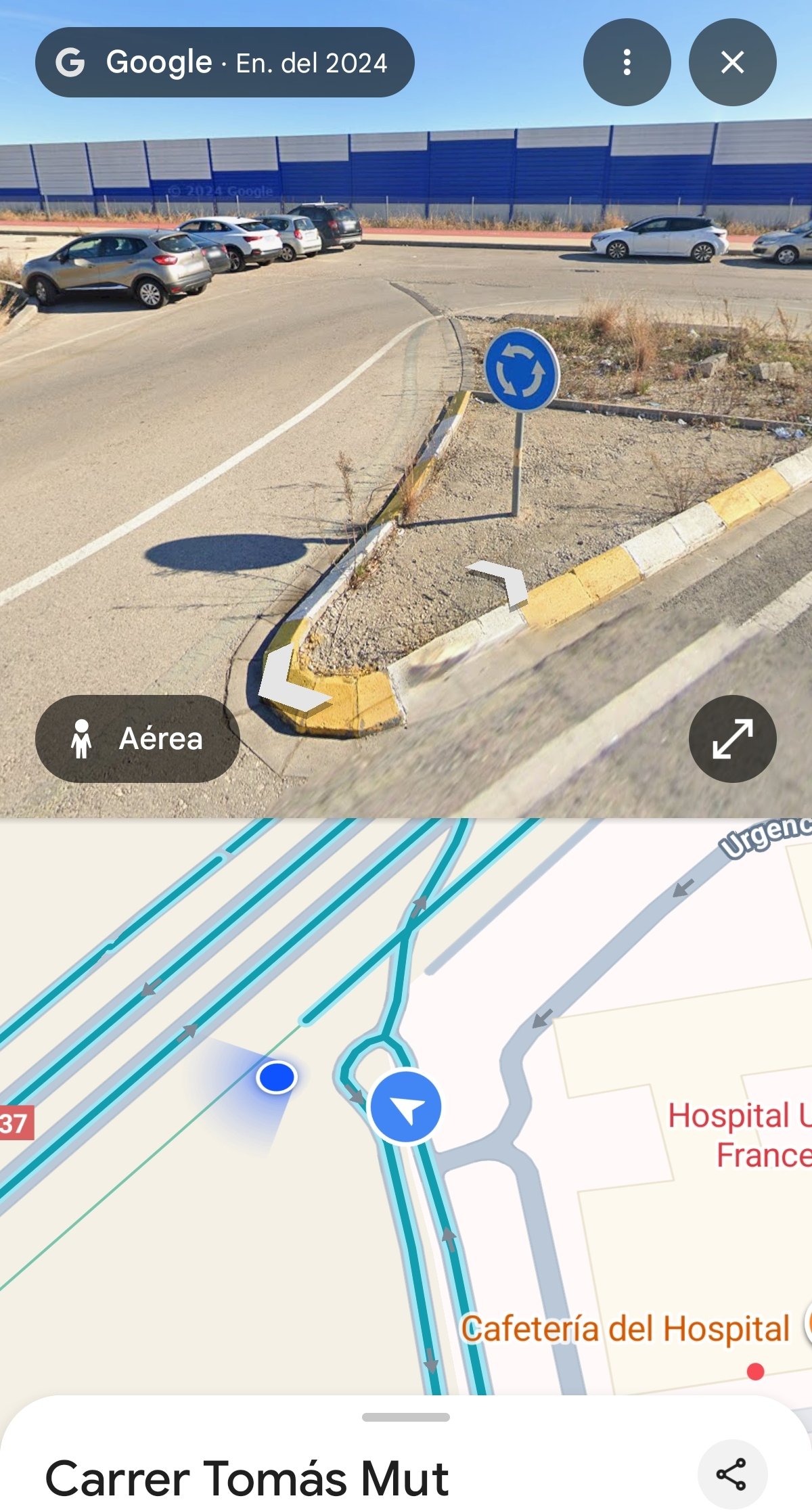Image resolution: width=812 pixels, height=1511 pixels.
Task: Tap the Cafetería del Hospital map label
Action: (x=625, y=1328)
